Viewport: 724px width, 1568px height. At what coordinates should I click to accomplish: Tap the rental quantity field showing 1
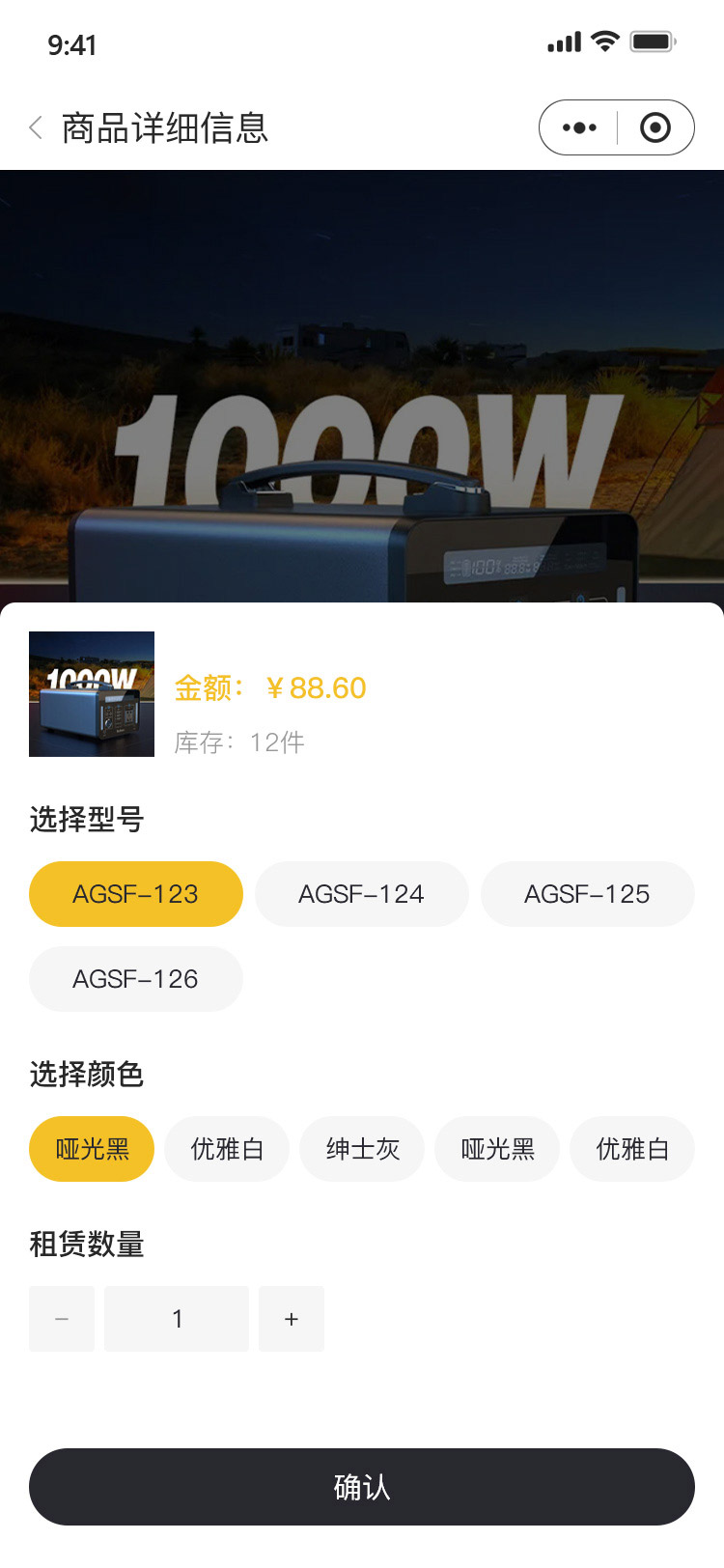coord(177,1319)
